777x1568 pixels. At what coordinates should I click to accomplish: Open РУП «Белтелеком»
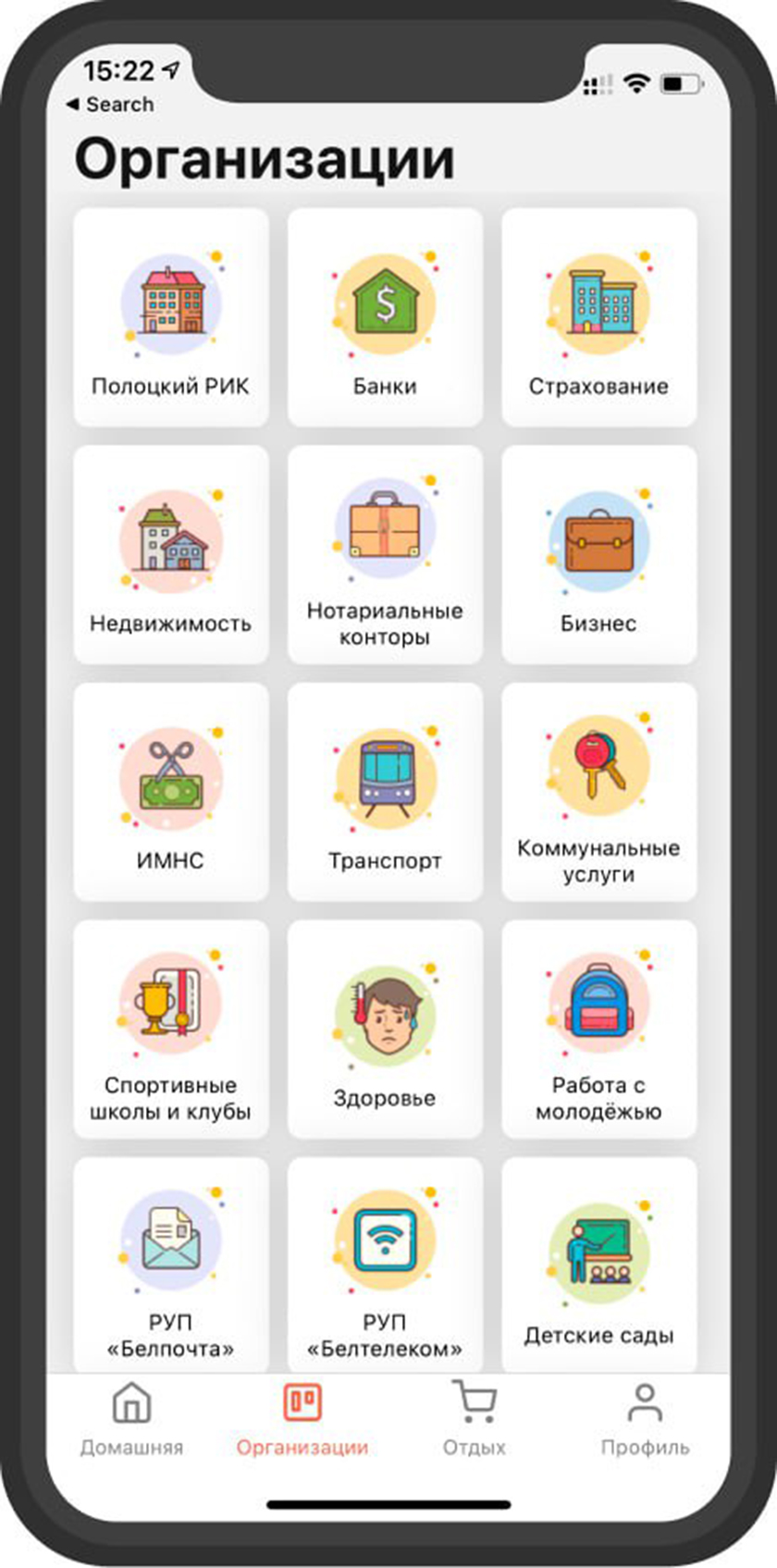[385, 1265]
